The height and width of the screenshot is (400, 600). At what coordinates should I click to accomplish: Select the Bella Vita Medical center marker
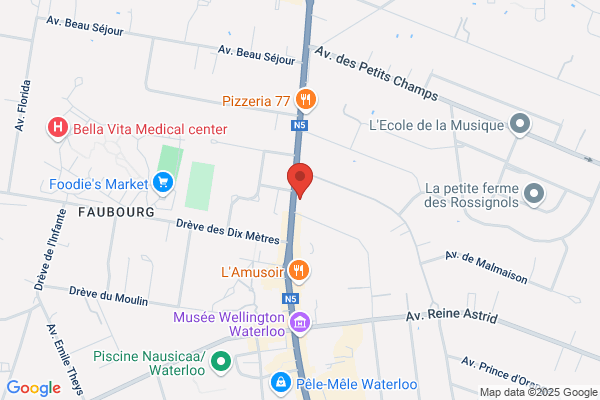58,128
